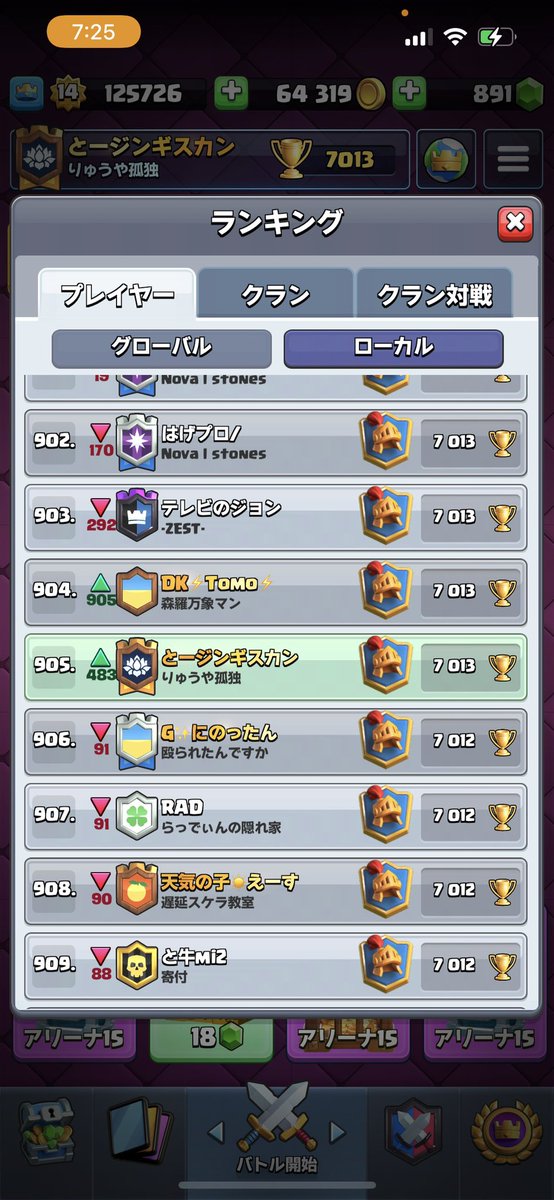Open とージンギスカン row at rank 905
Viewport: 554px width, 1200px height.
click(275, 665)
